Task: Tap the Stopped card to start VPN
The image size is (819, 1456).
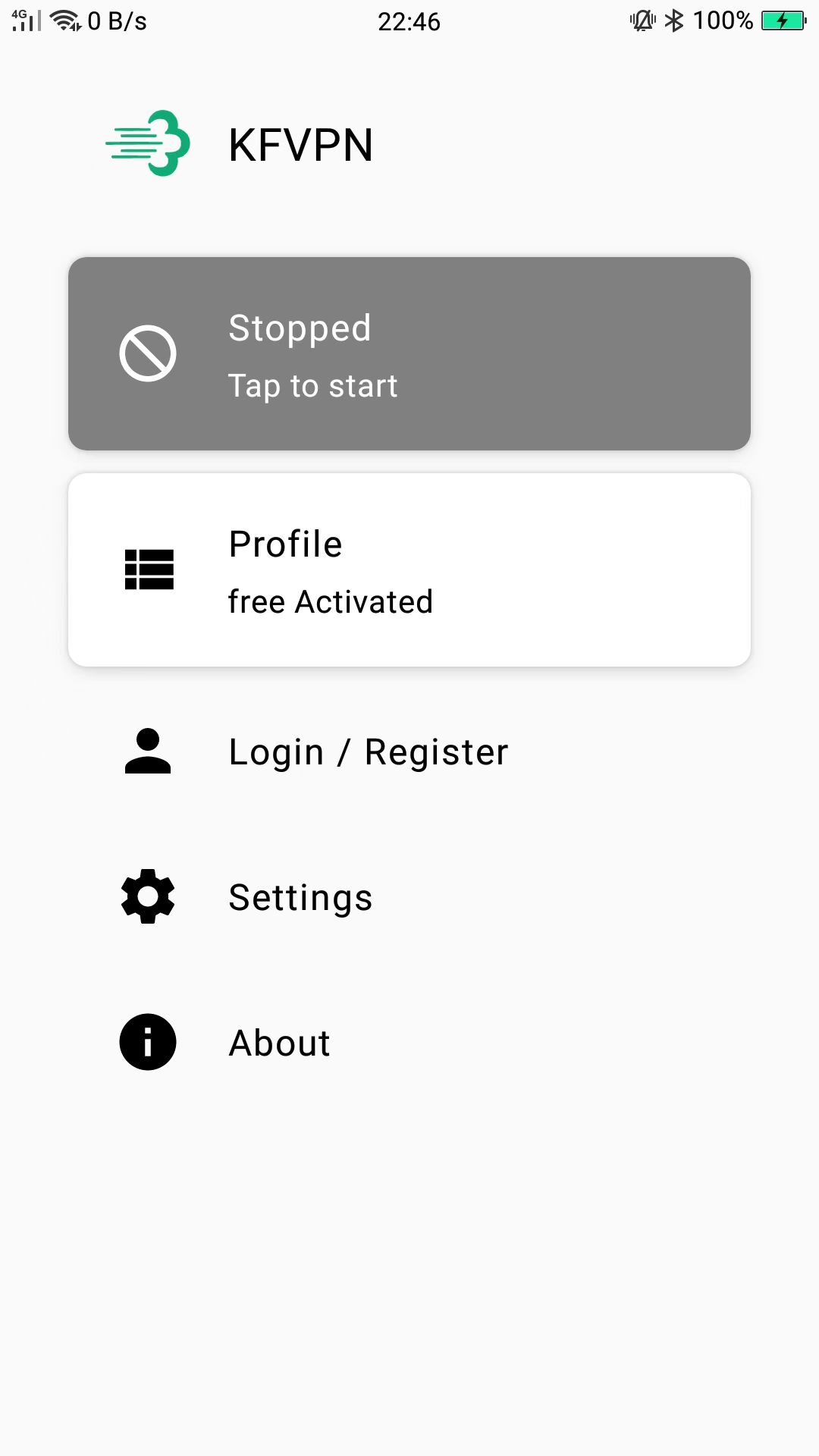Action: (x=409, y=353)
